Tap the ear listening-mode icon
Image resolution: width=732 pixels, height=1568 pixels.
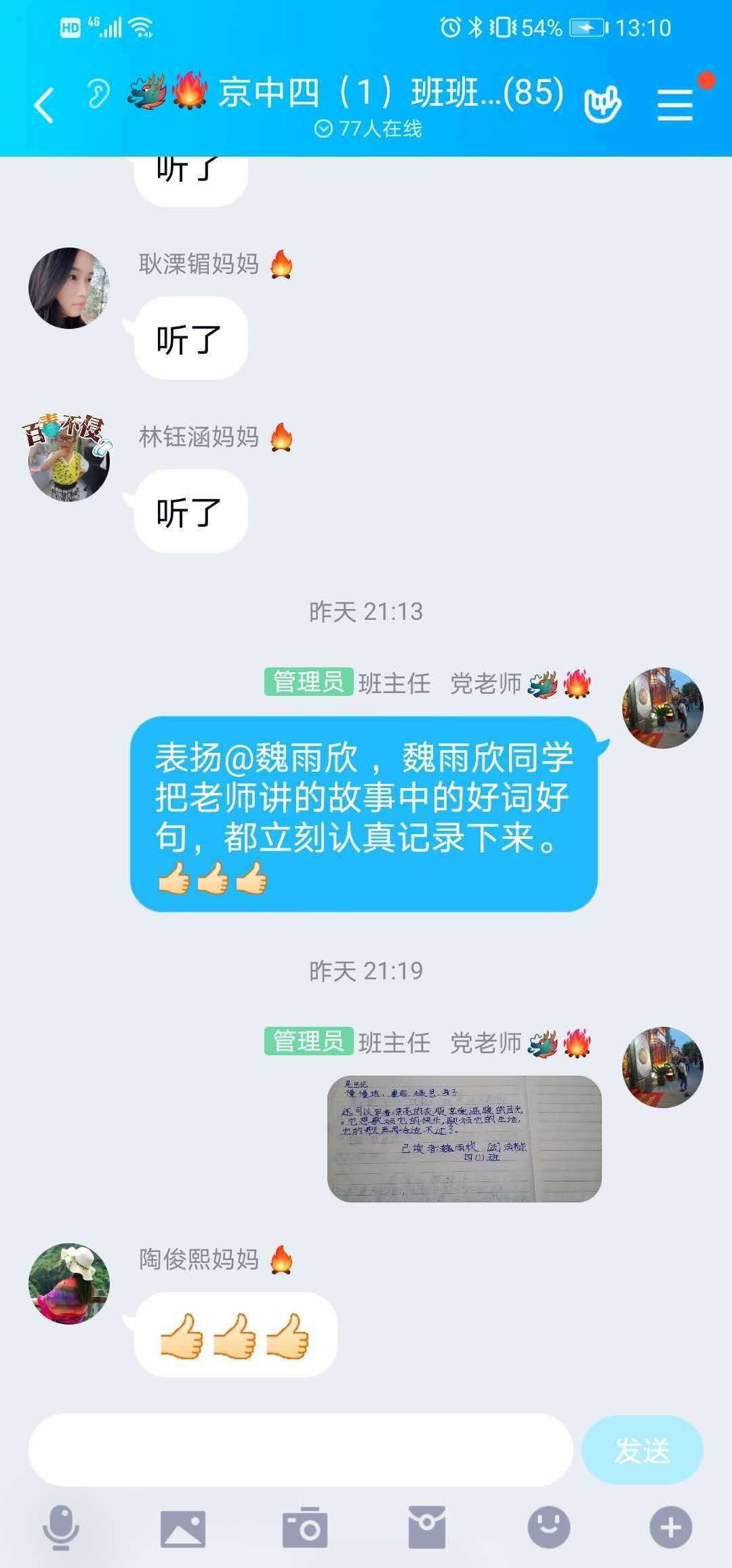click(98, 94)
